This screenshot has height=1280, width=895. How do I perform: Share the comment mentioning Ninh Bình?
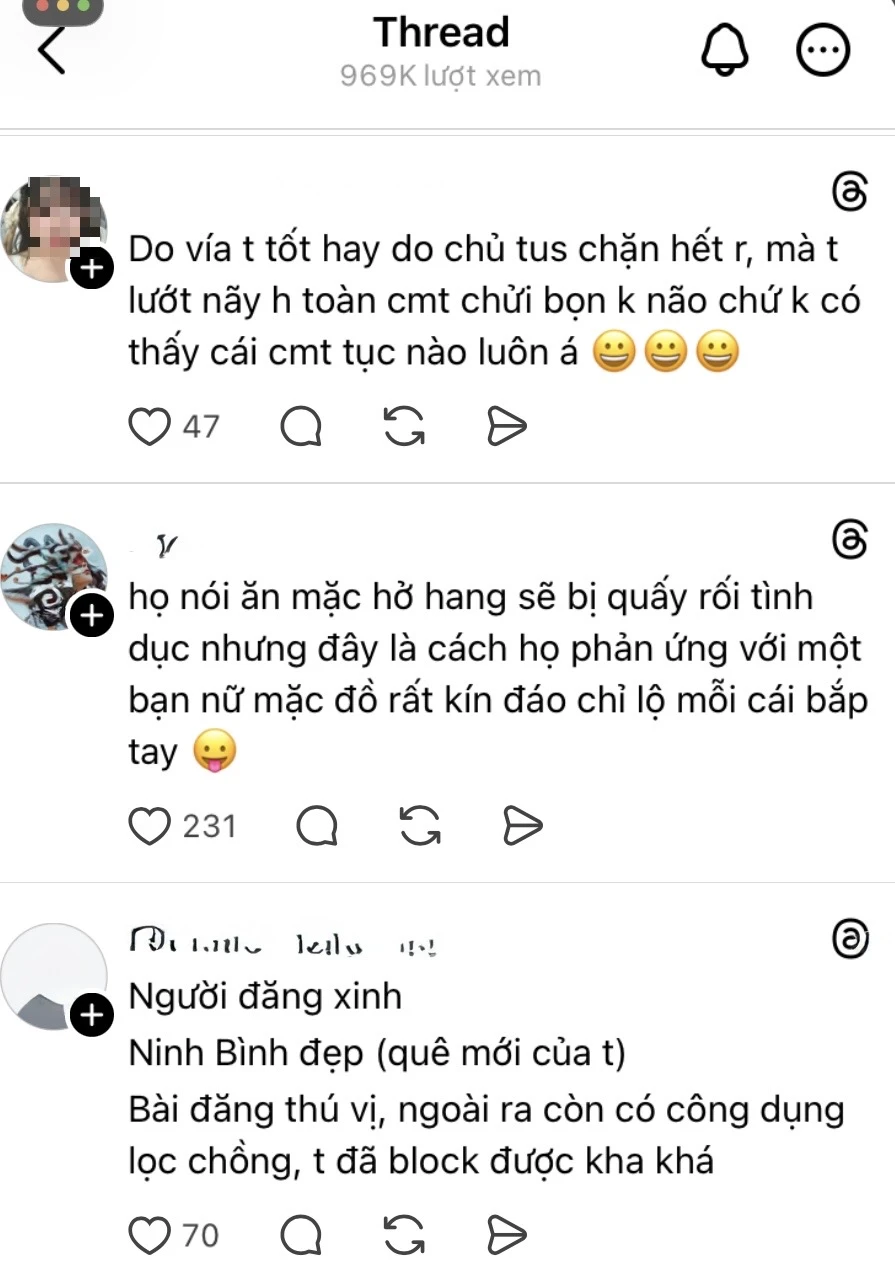510,1234
